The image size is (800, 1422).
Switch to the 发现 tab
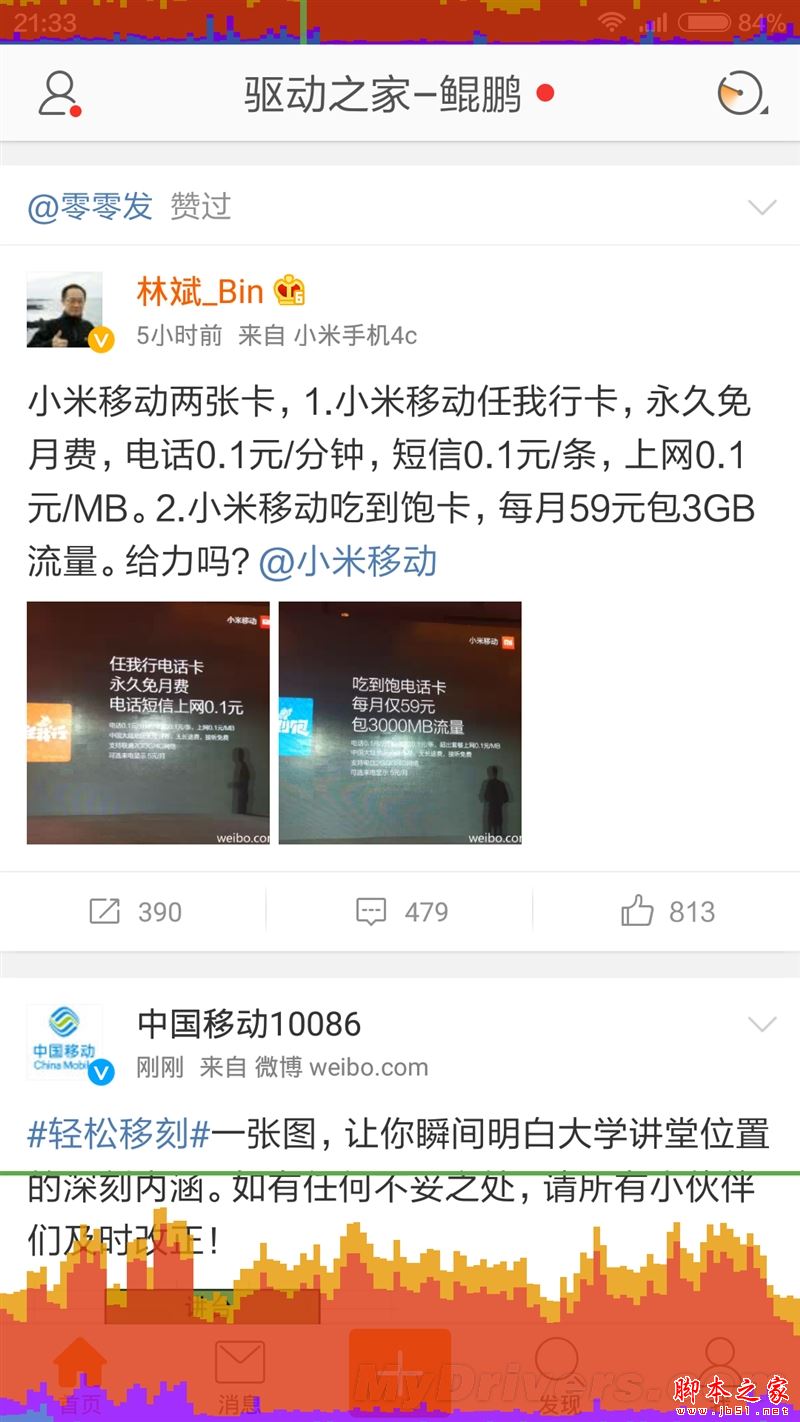coord(558,1375)
